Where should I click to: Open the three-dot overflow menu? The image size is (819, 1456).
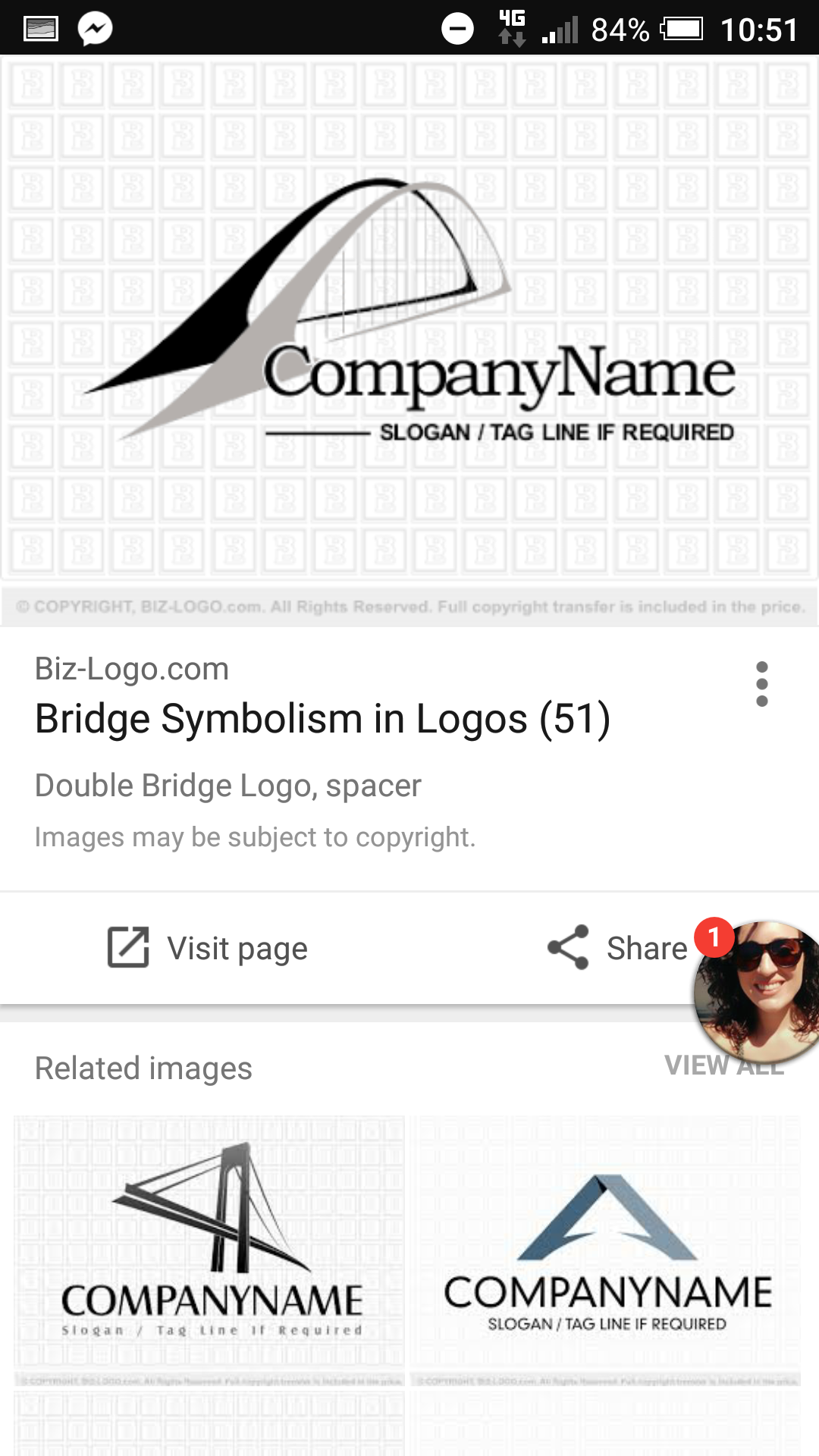(x=761, y=684)
